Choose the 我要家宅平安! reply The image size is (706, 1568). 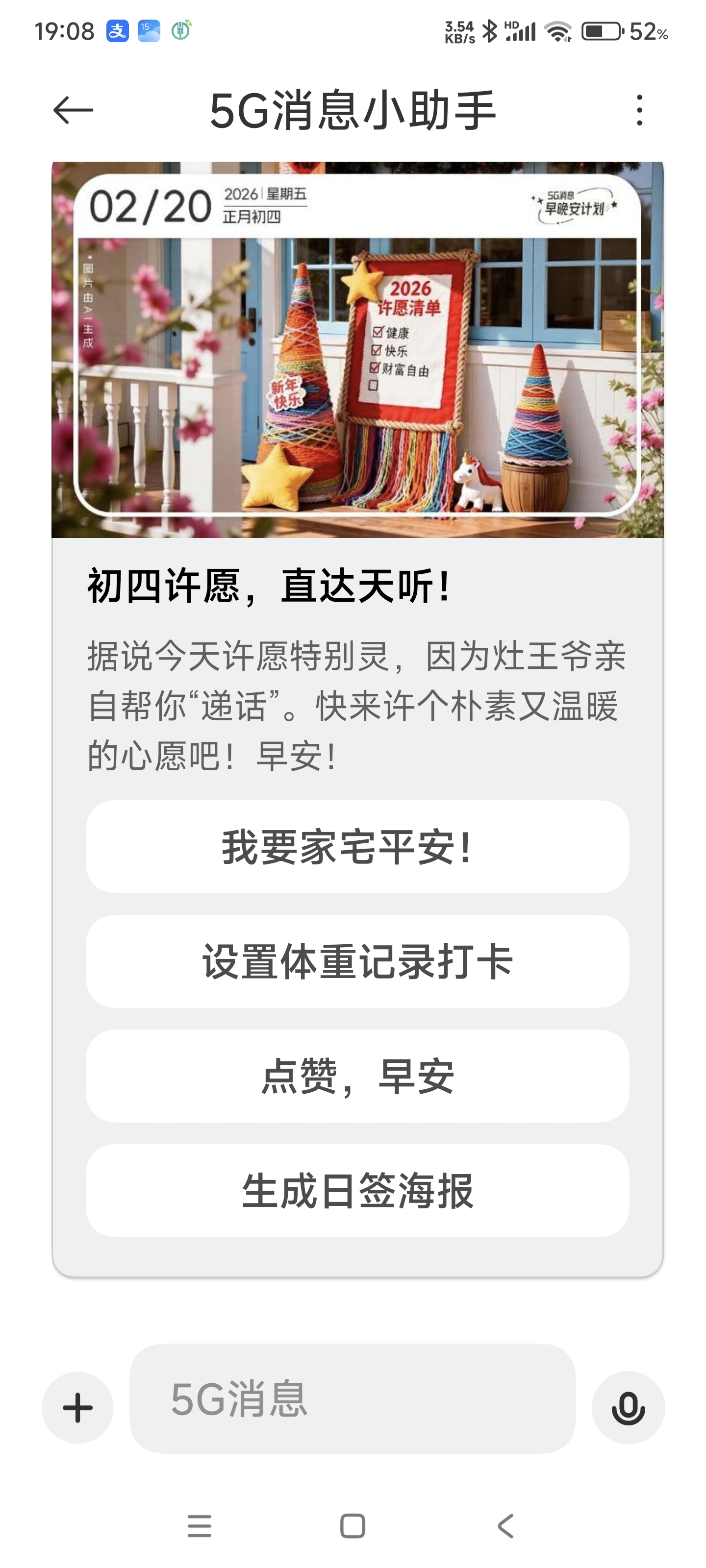357,847
